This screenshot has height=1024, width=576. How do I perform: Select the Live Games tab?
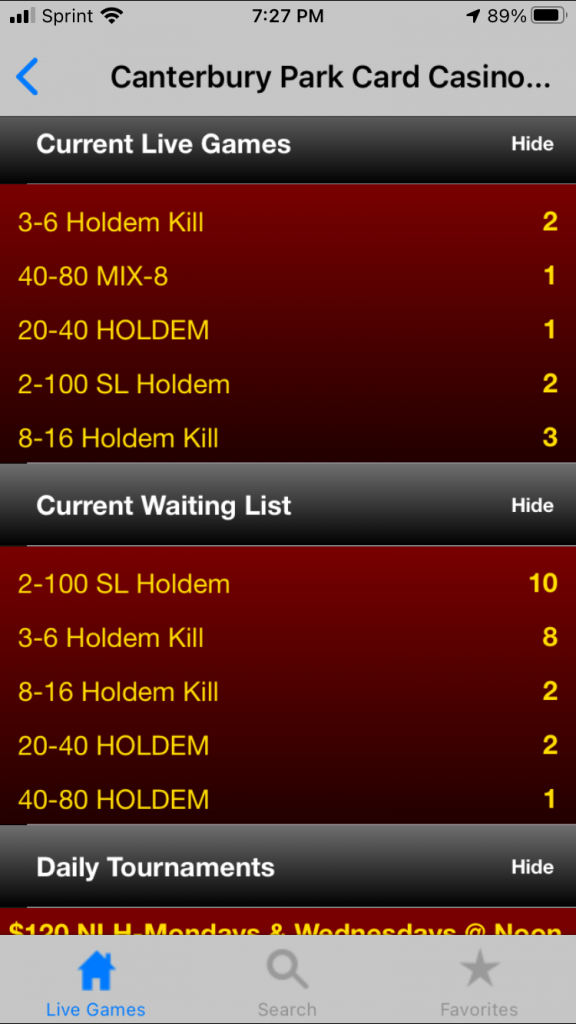tap(95, 984)
